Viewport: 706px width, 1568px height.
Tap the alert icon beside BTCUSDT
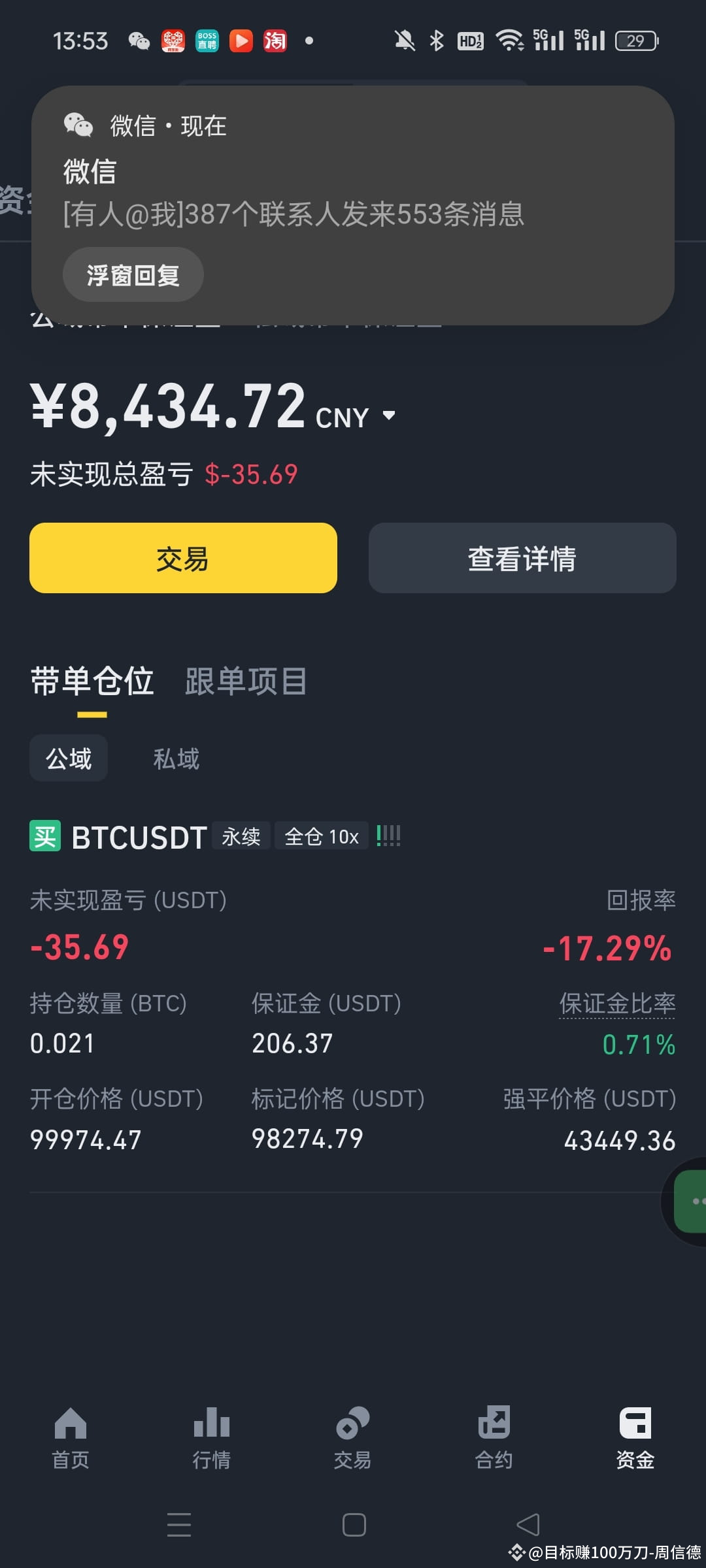388,835
